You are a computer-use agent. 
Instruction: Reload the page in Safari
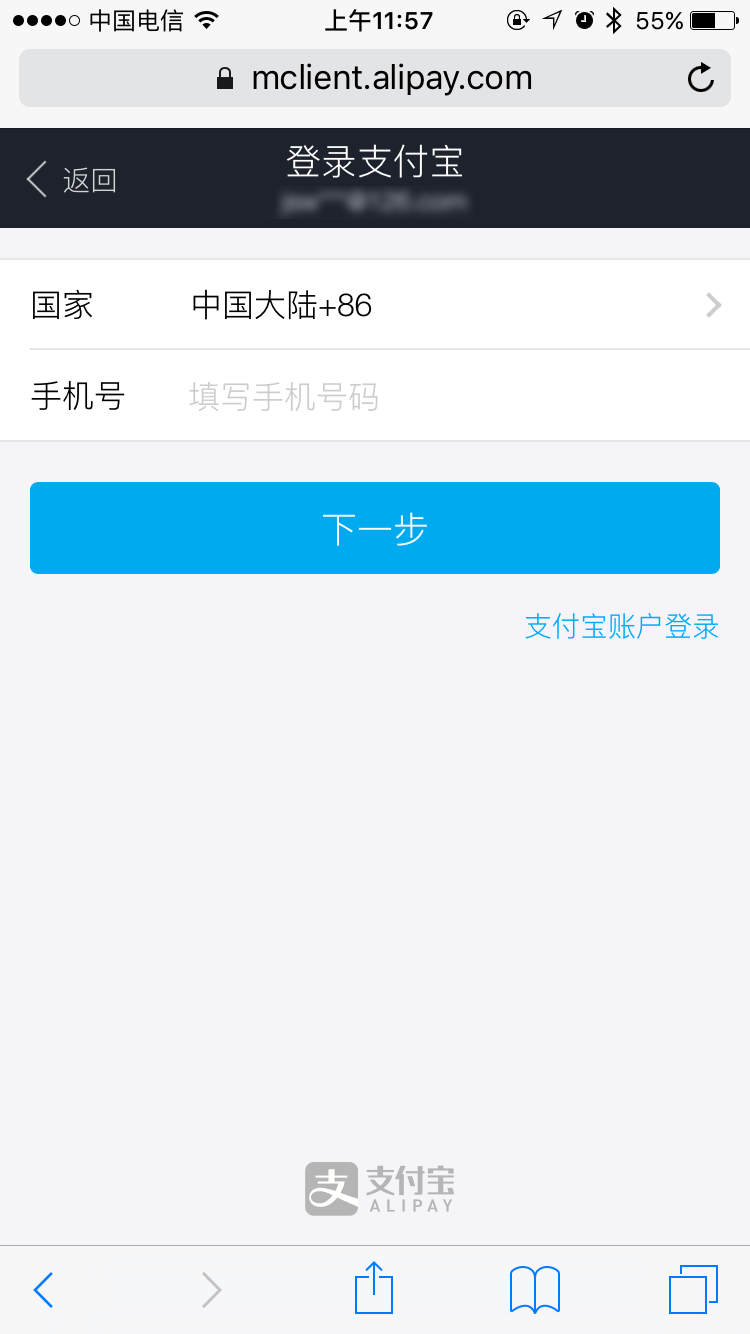click(702, 78)
